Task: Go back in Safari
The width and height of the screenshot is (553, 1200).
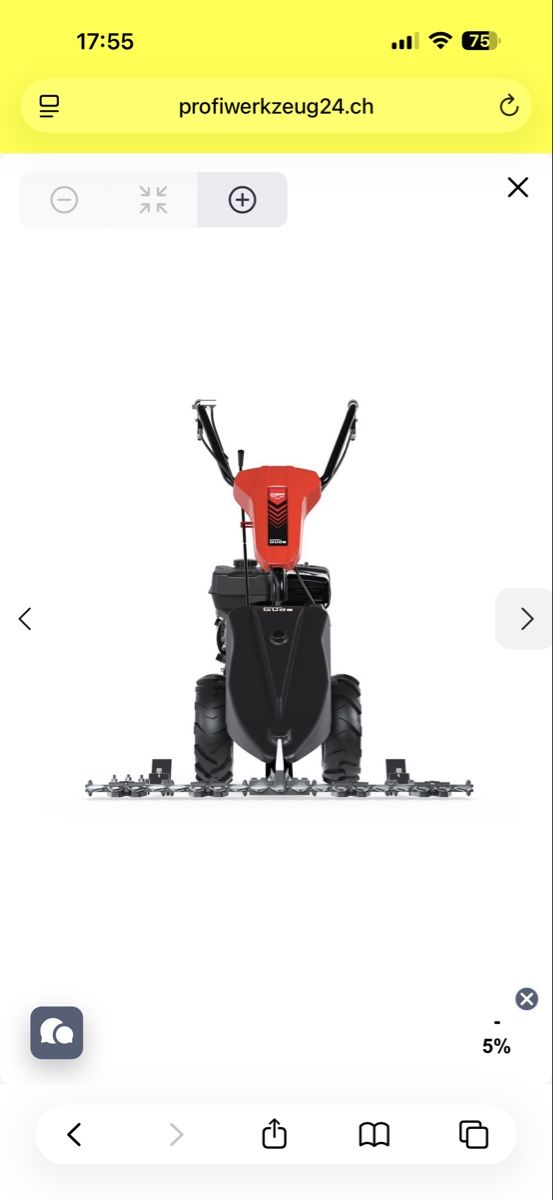Action: 74,1134
